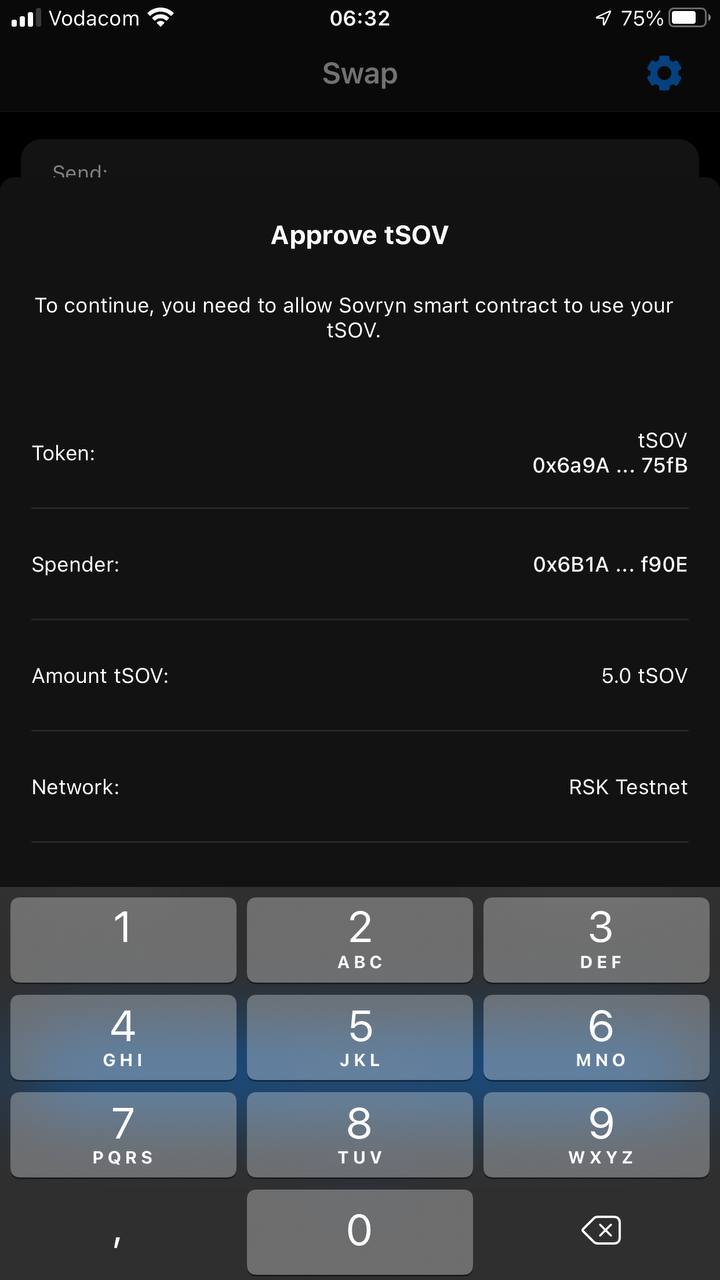Add a 0 with the keypad
This screenshot has width=720, height=1280.
(x=360, y=1231)
